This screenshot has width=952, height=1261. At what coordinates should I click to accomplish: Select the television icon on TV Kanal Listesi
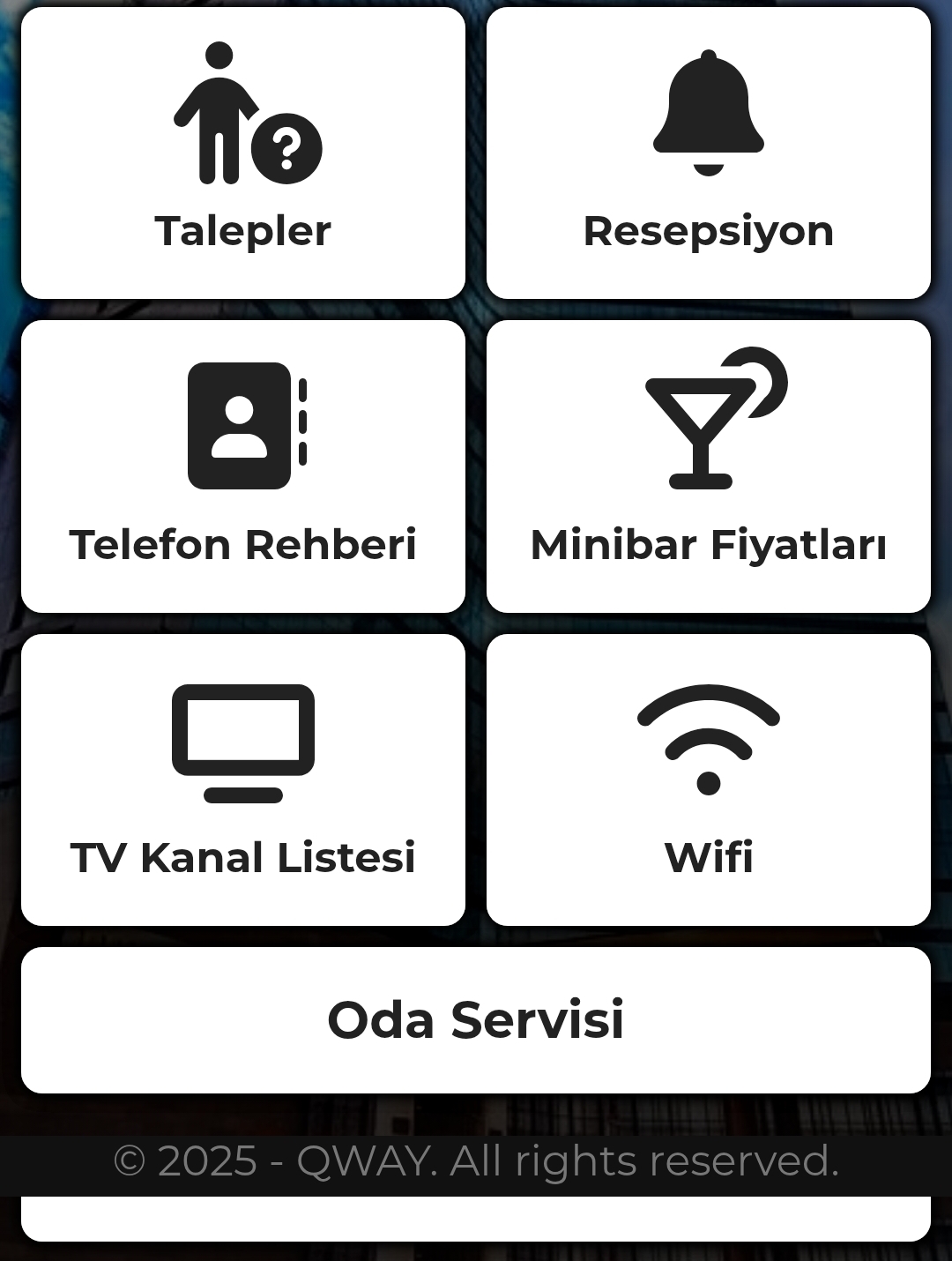click(x=243, y=741)
